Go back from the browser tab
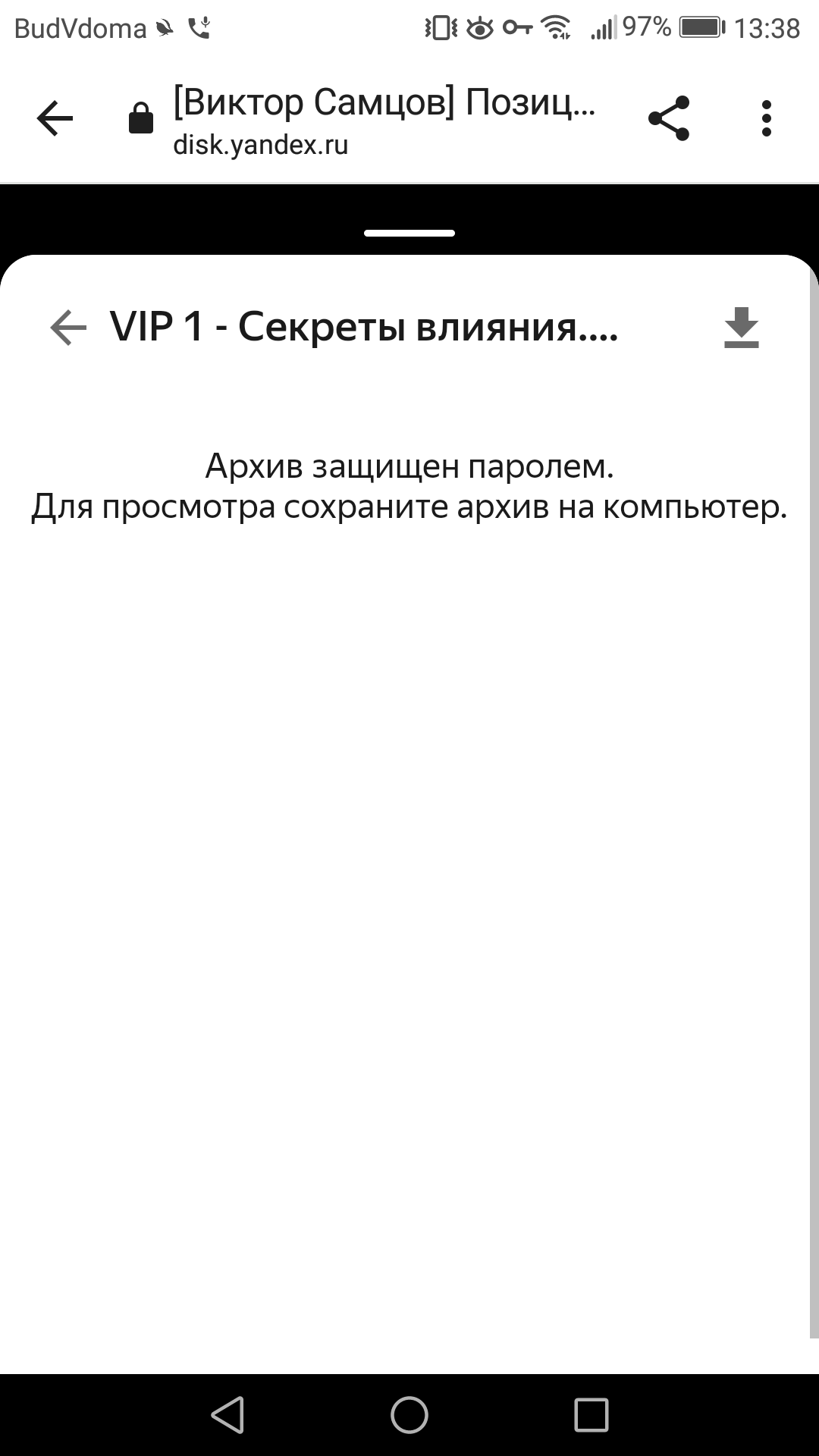Viewport: 819px width, 1456px height. tap(55, 119)
